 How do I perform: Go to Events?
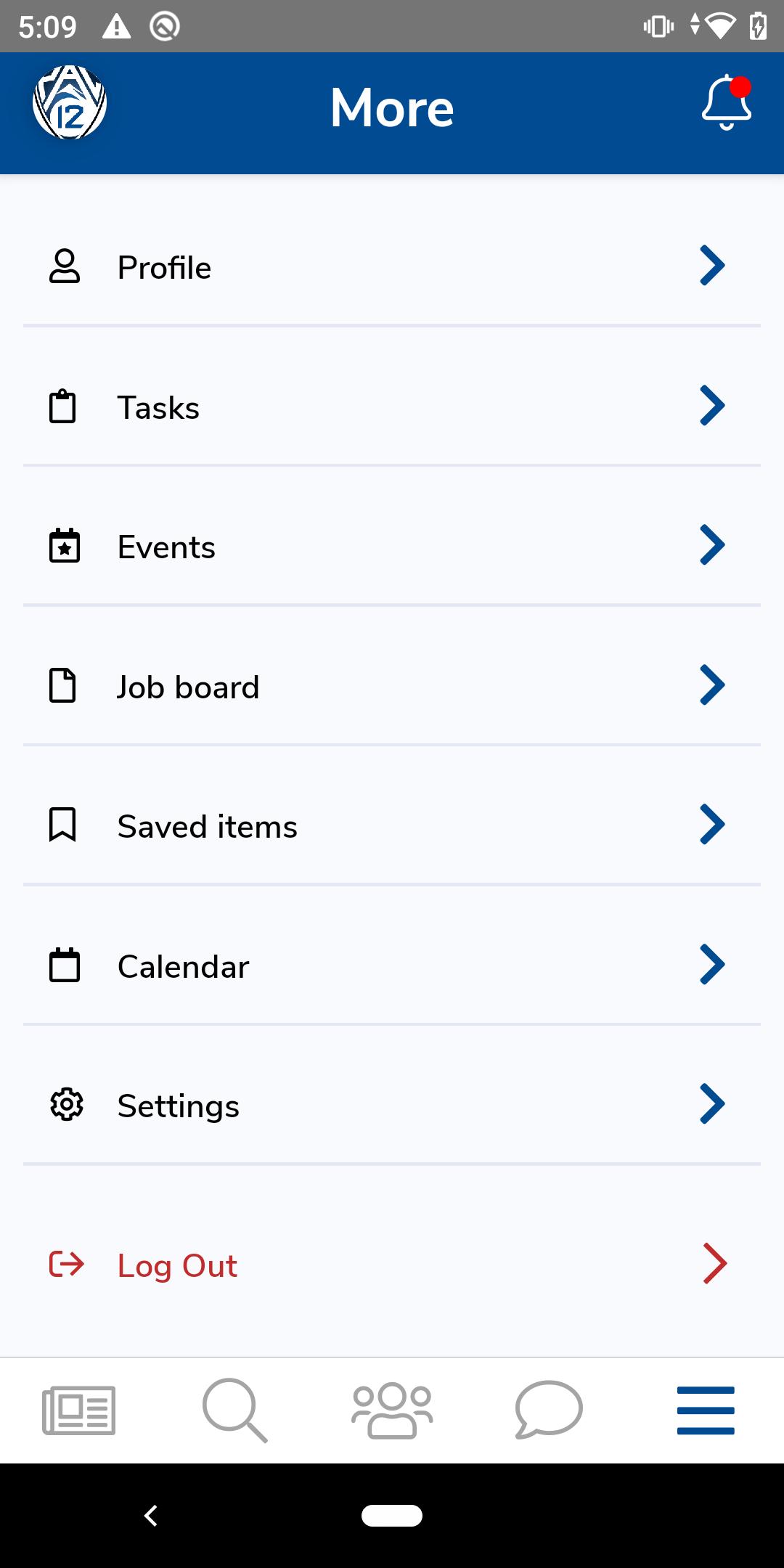(392, 546)
